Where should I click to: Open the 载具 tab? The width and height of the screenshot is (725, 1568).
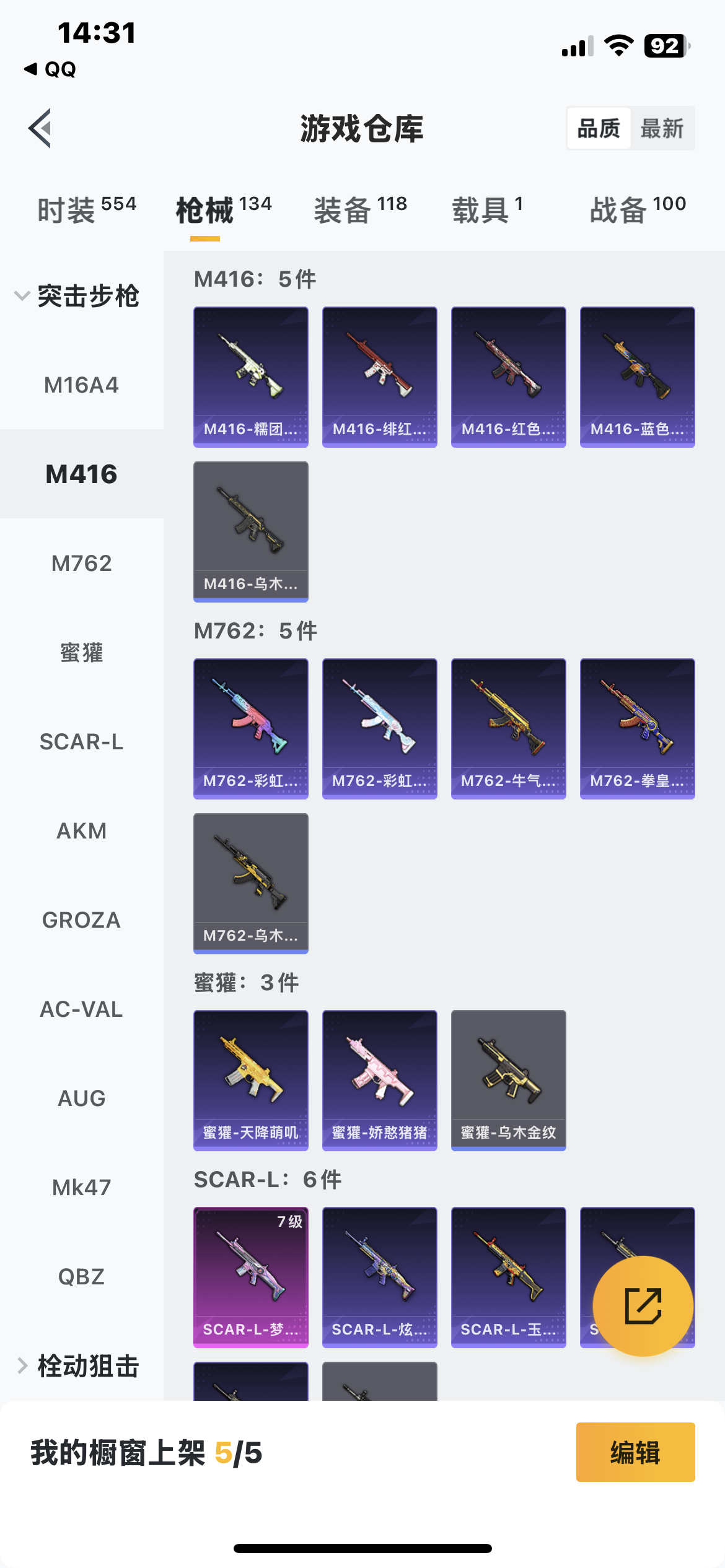[488, 209]
